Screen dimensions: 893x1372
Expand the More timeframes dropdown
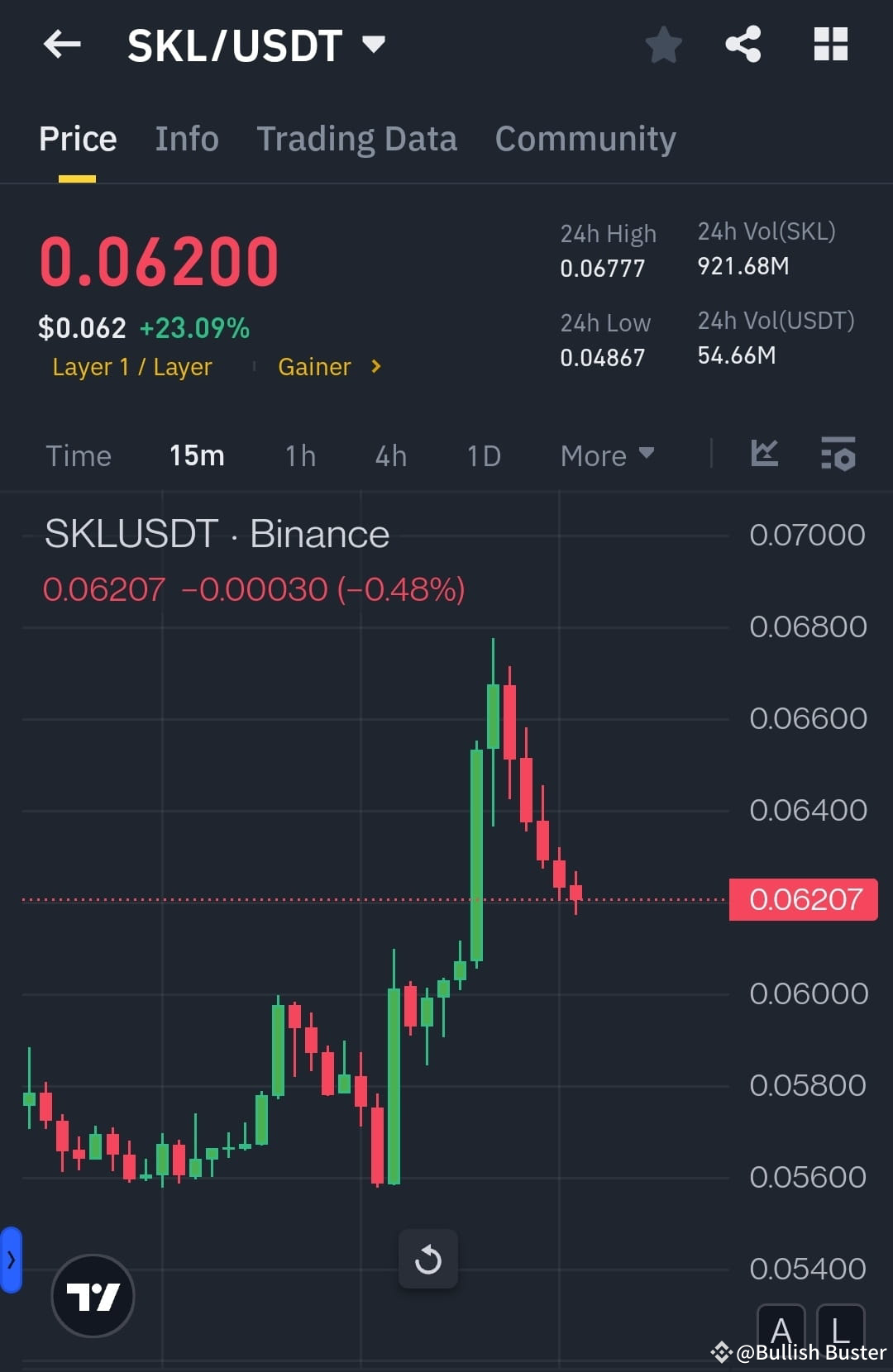tap(607, 455)
